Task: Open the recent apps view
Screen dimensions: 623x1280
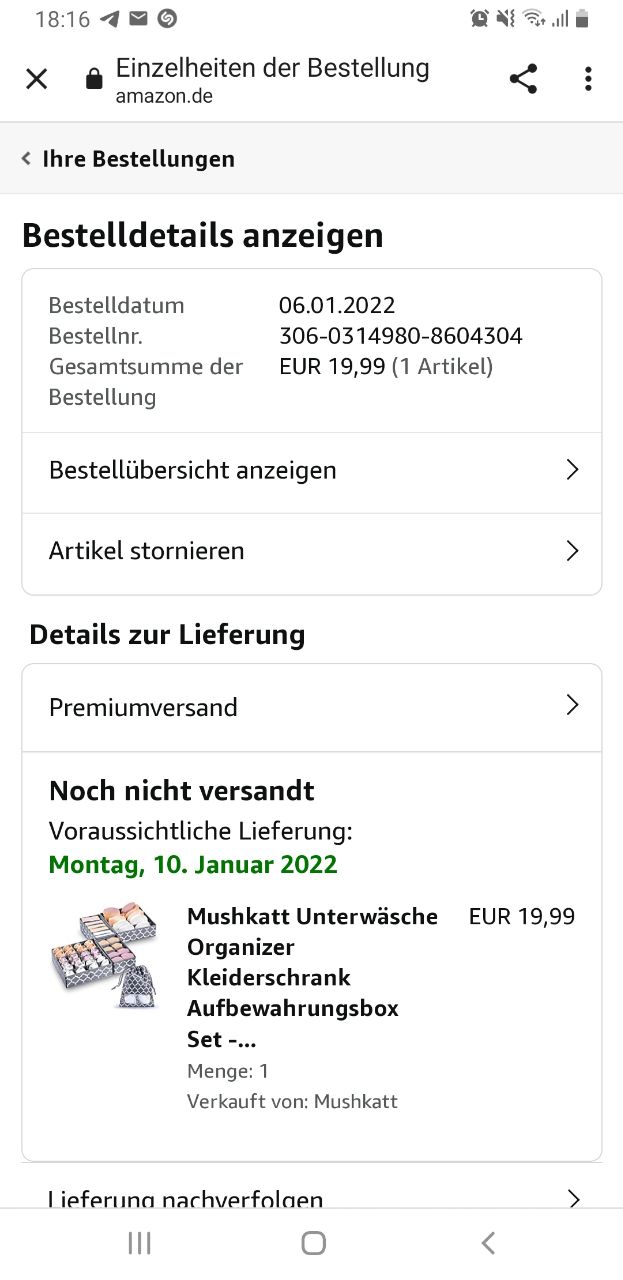Action: (139, 1243)
